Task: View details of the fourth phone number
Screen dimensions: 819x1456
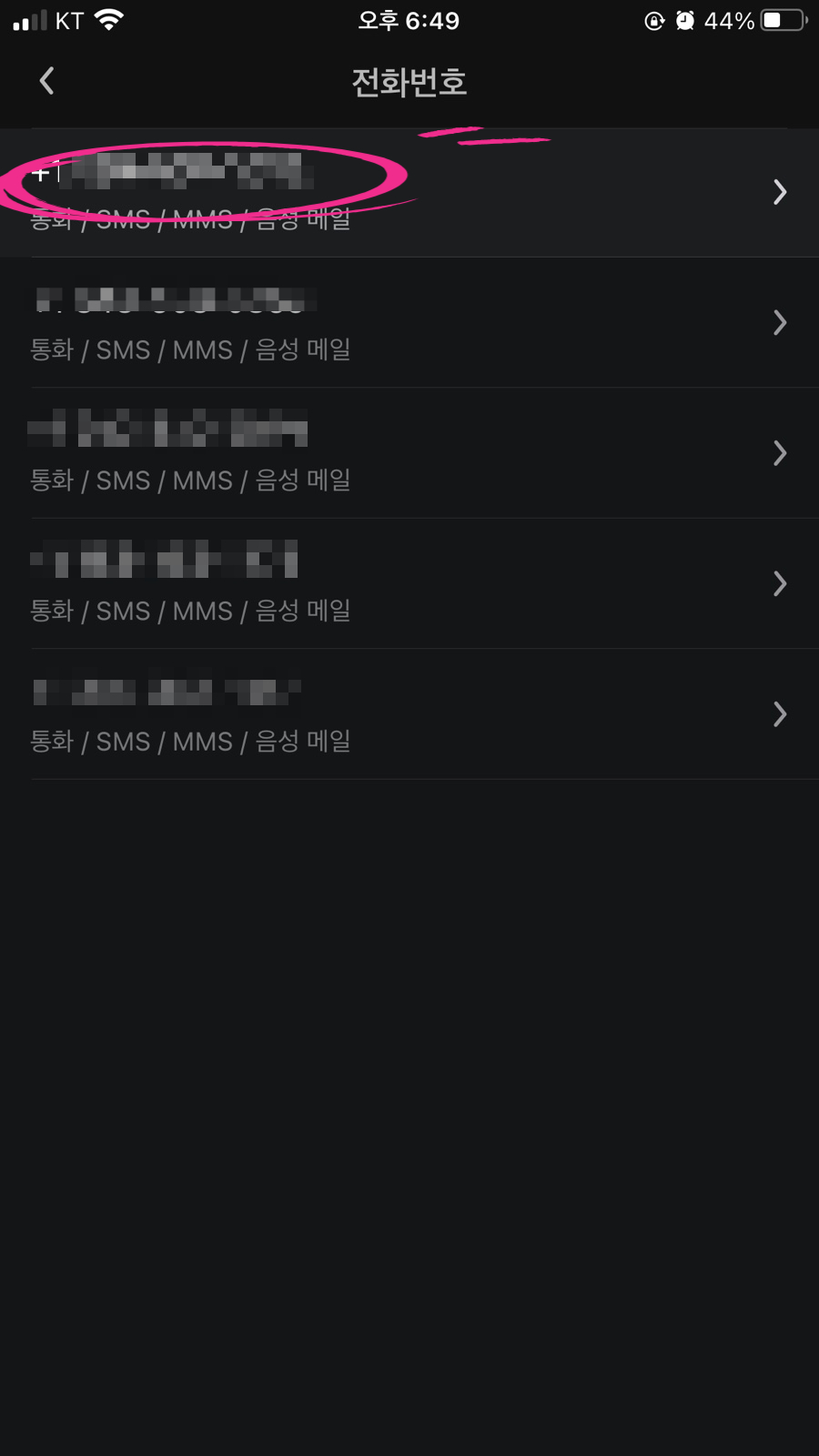Action: (x=409, y=584)
